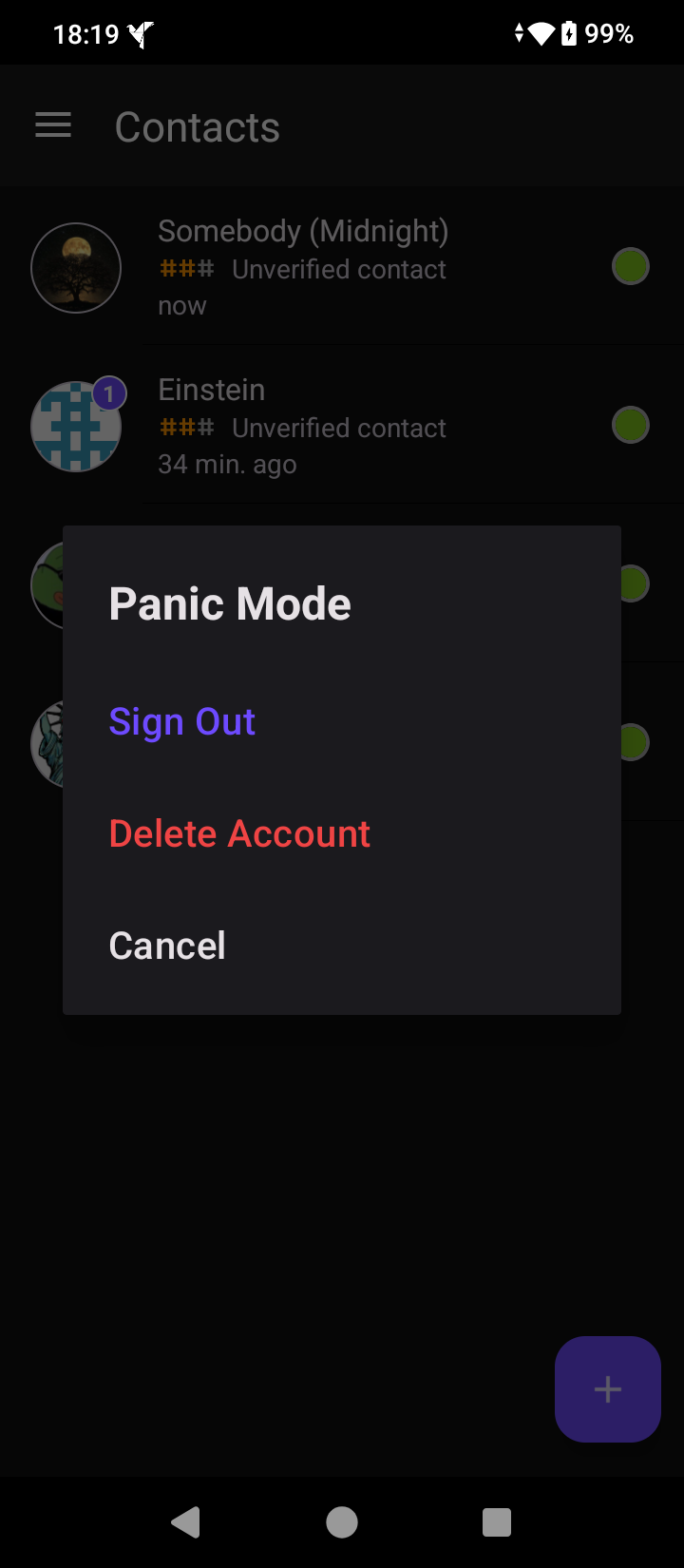Tap the green indicator beside the third contact
The image size is (684, 1568).
(x=631, y=583)
